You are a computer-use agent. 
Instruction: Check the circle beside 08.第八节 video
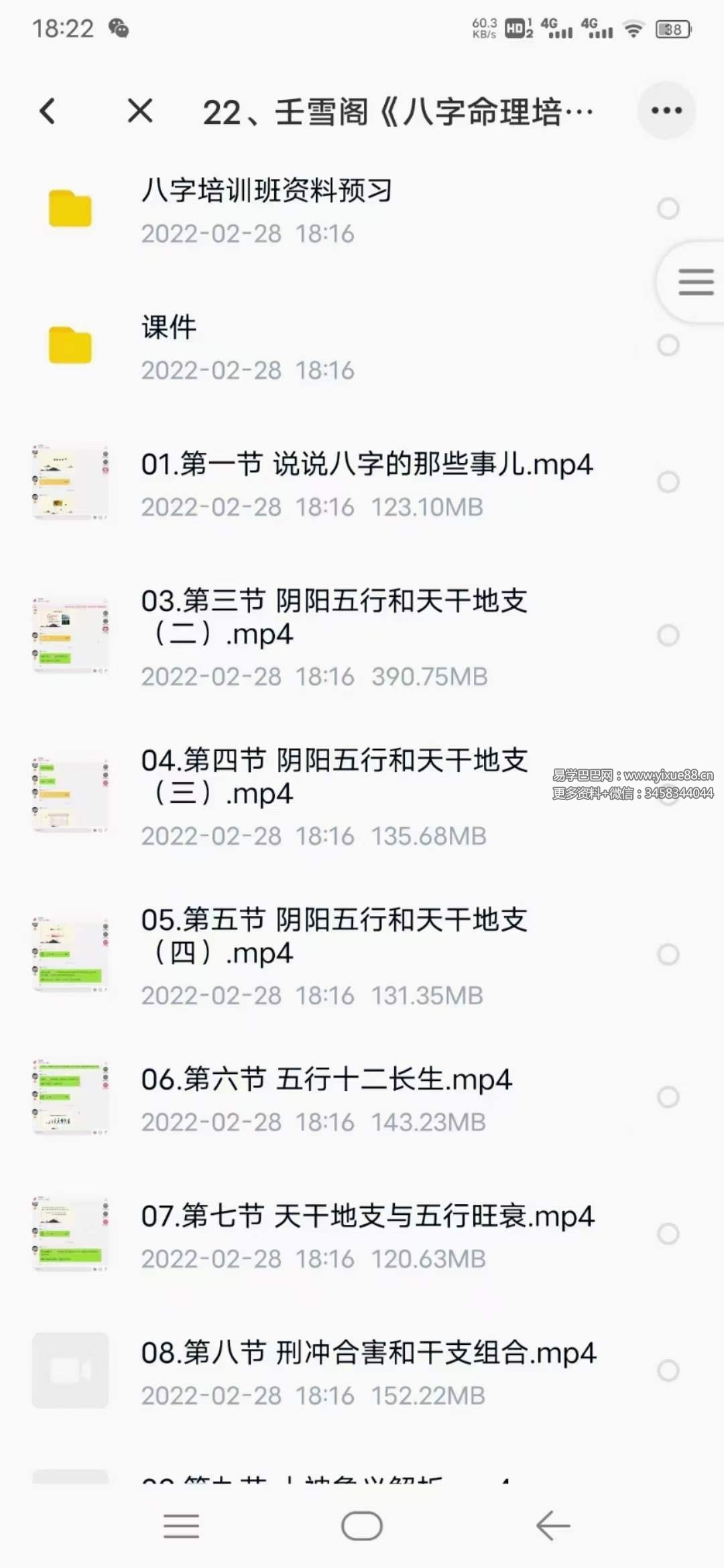tap(668, 1371)
